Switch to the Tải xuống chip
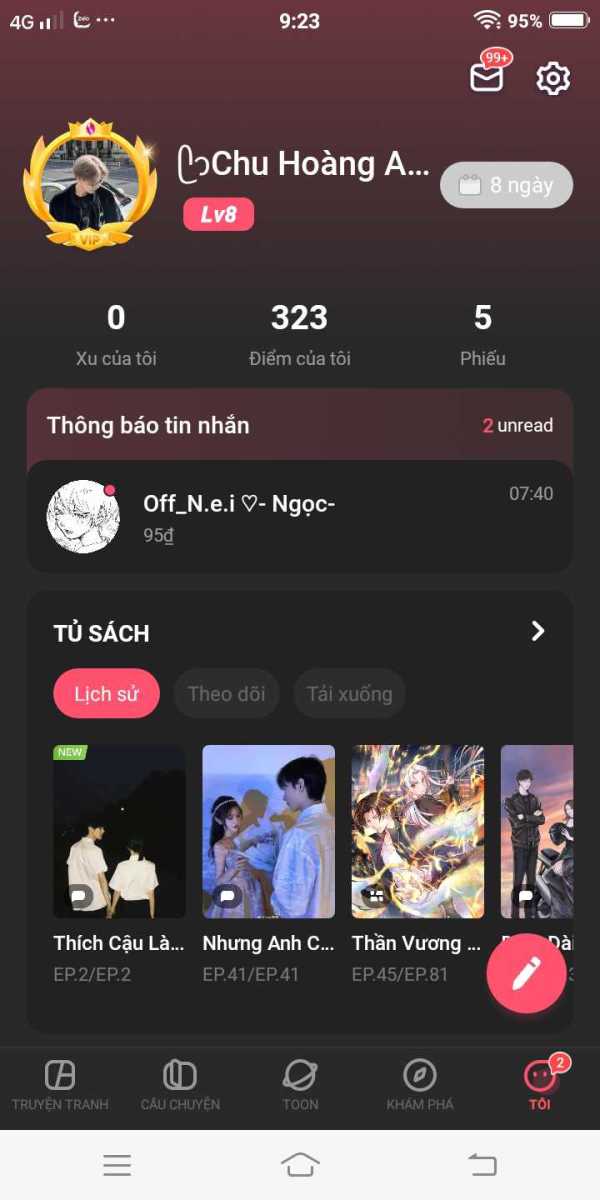Screen dimensions: 600x1200 pos(349,694)
